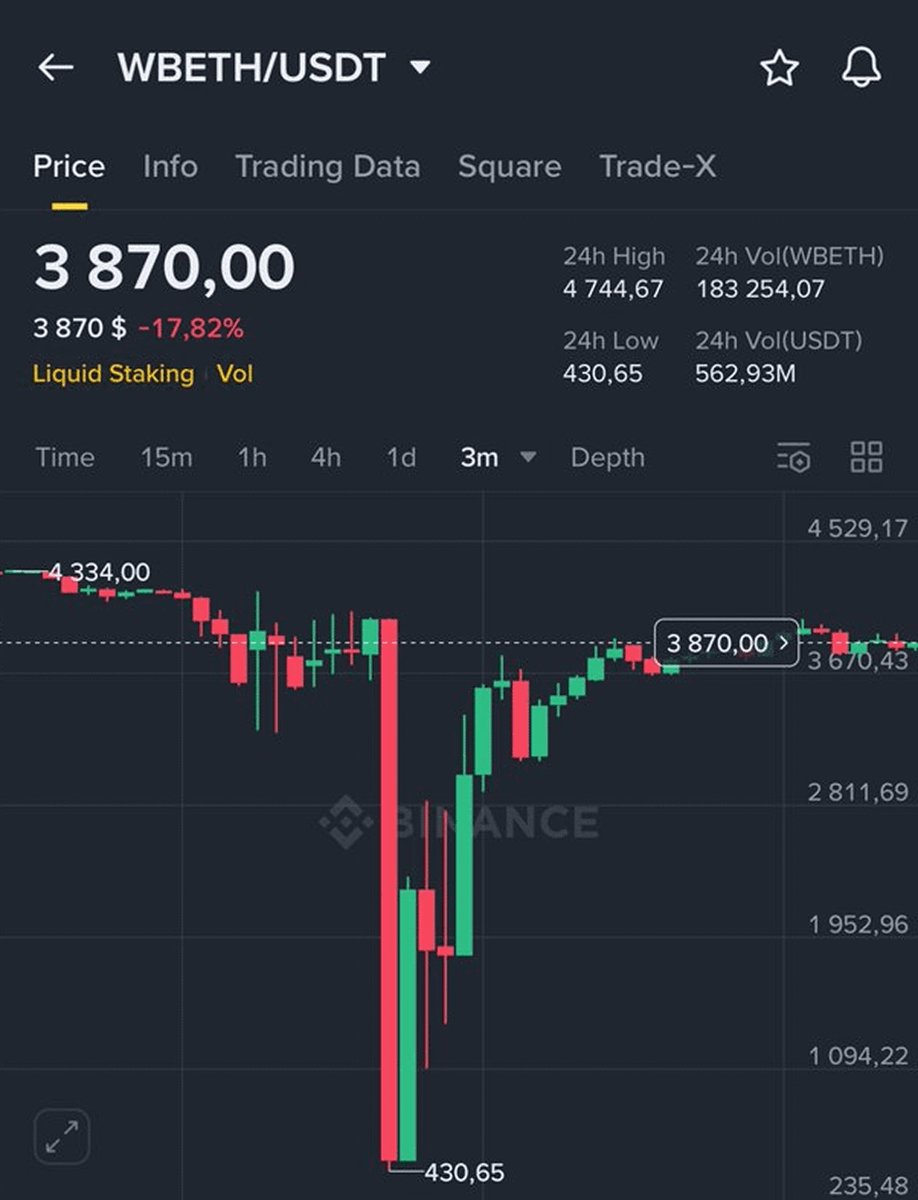This screenshot has width=918, height=1200.
Task: Select the Price tab
Action: [x=69, y=166]
